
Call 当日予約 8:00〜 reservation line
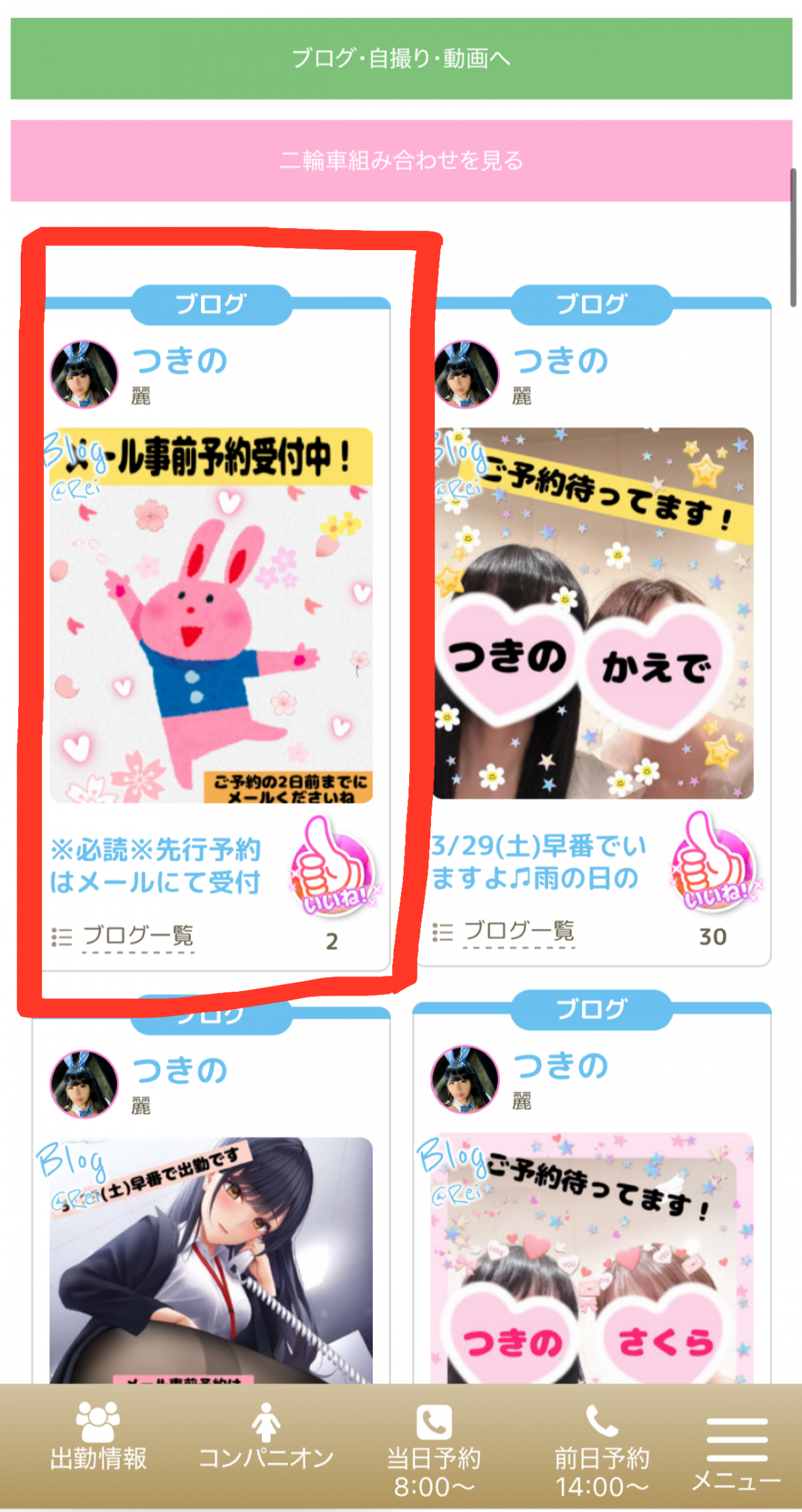click(x=434, y=1444)
